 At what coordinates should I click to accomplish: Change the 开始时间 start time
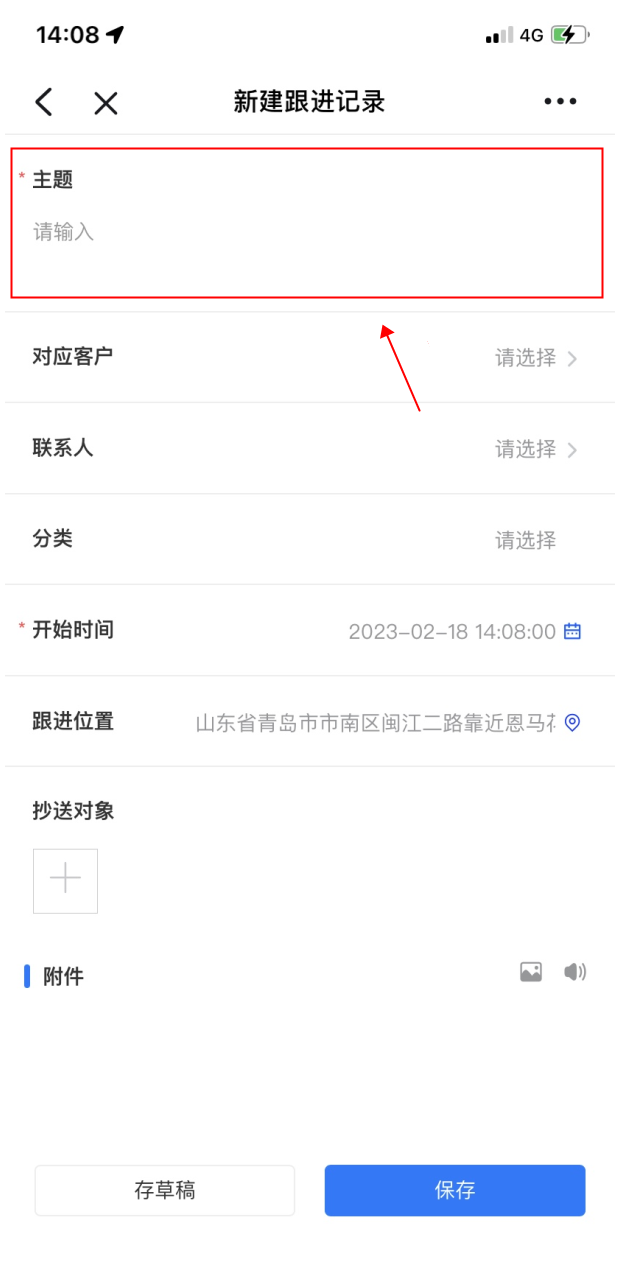pos(310,630)
